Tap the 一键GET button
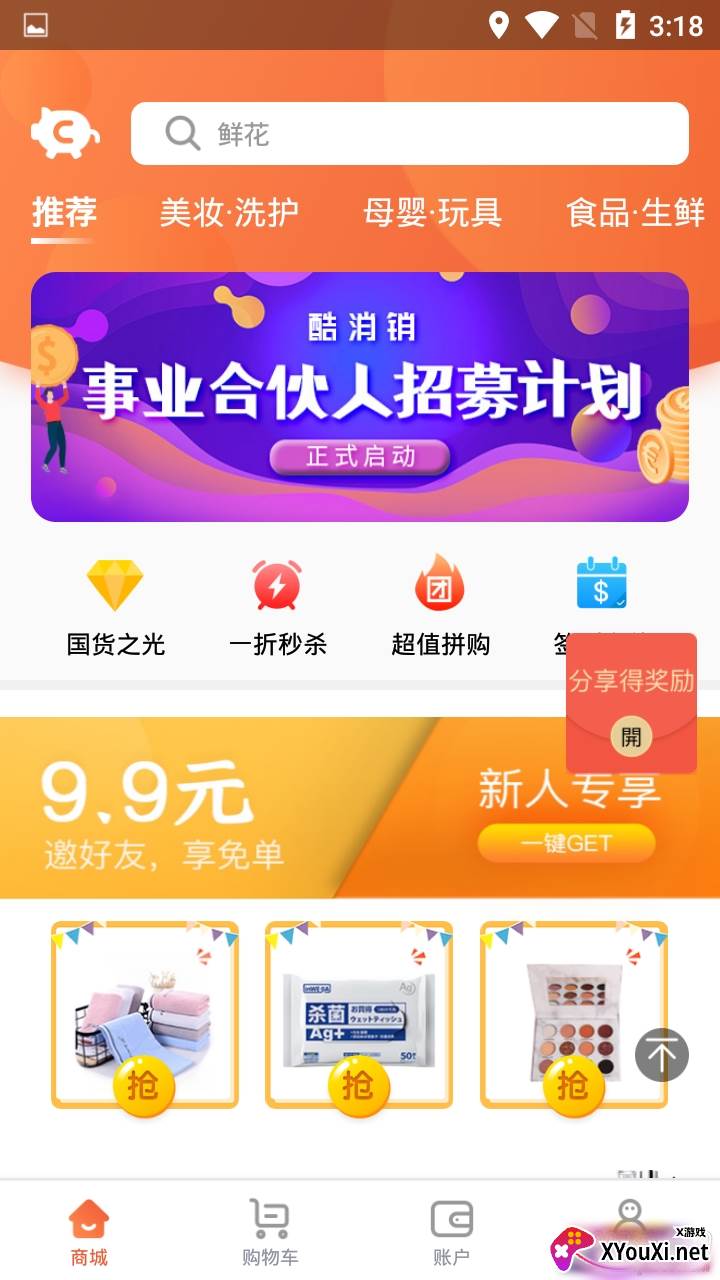This screenshot has height=1280, width=720. point(566,843)
